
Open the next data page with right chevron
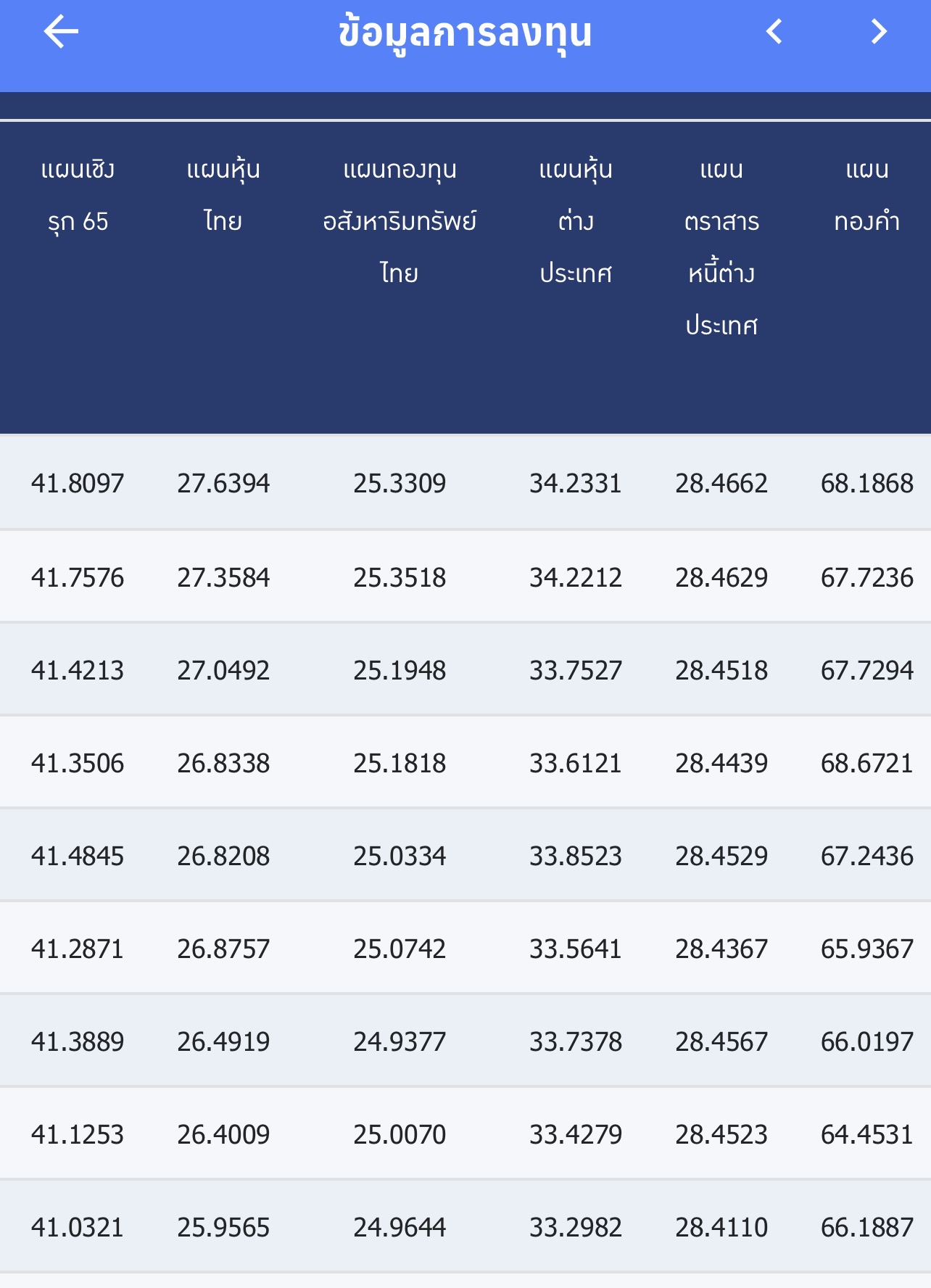(877, 32)
